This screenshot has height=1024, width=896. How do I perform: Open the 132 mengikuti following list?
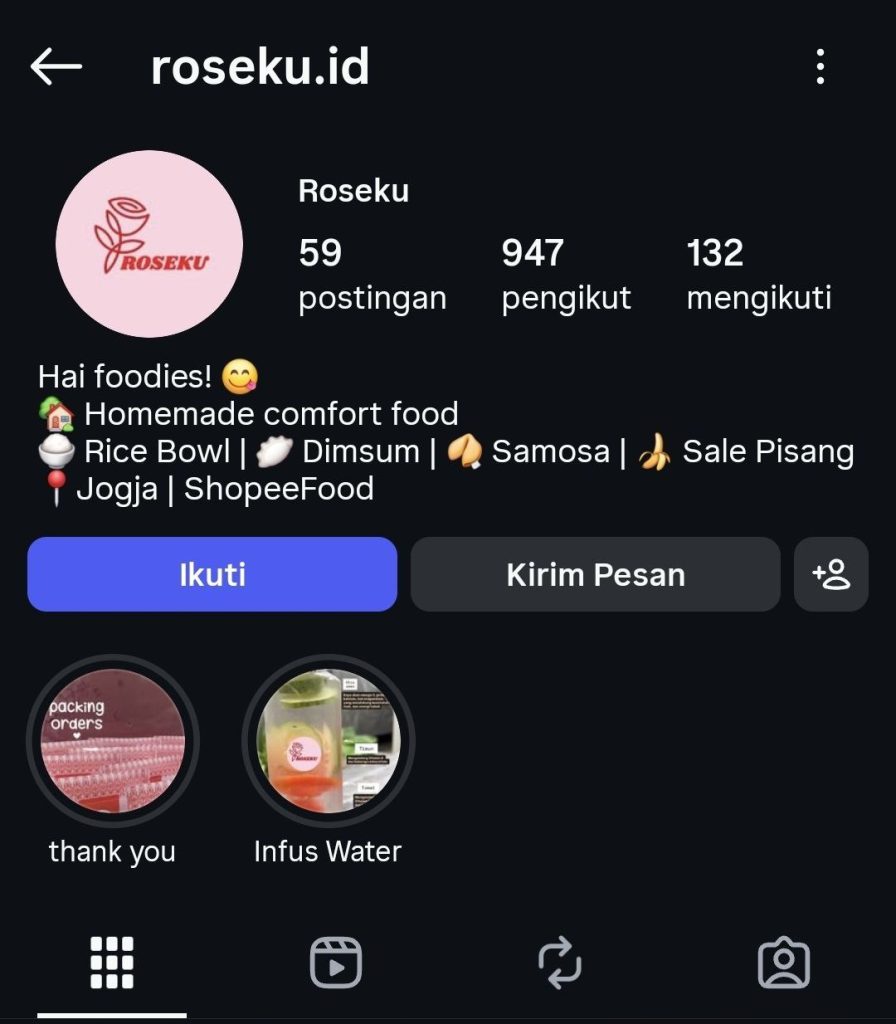coord(758,274)
